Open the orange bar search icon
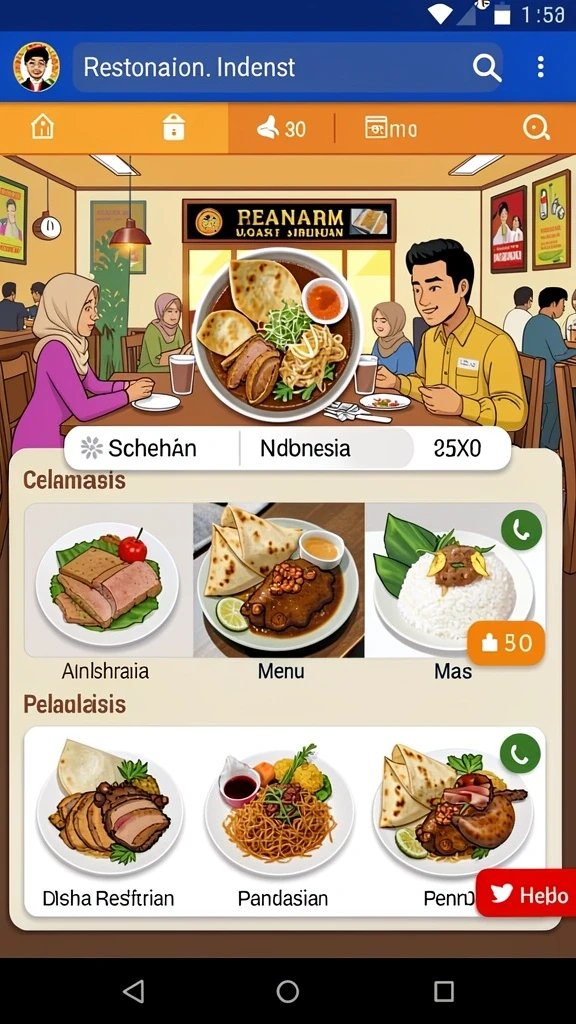The height and width of the screenshot is (1024, 576). click(536, 128)
